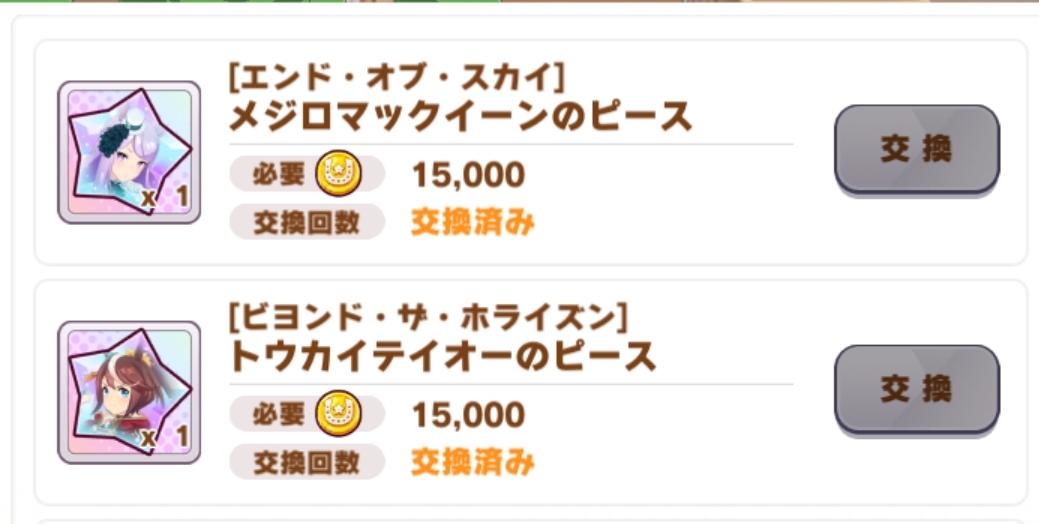Open the トウカイテイオー piece item icon

coord(129,392)
